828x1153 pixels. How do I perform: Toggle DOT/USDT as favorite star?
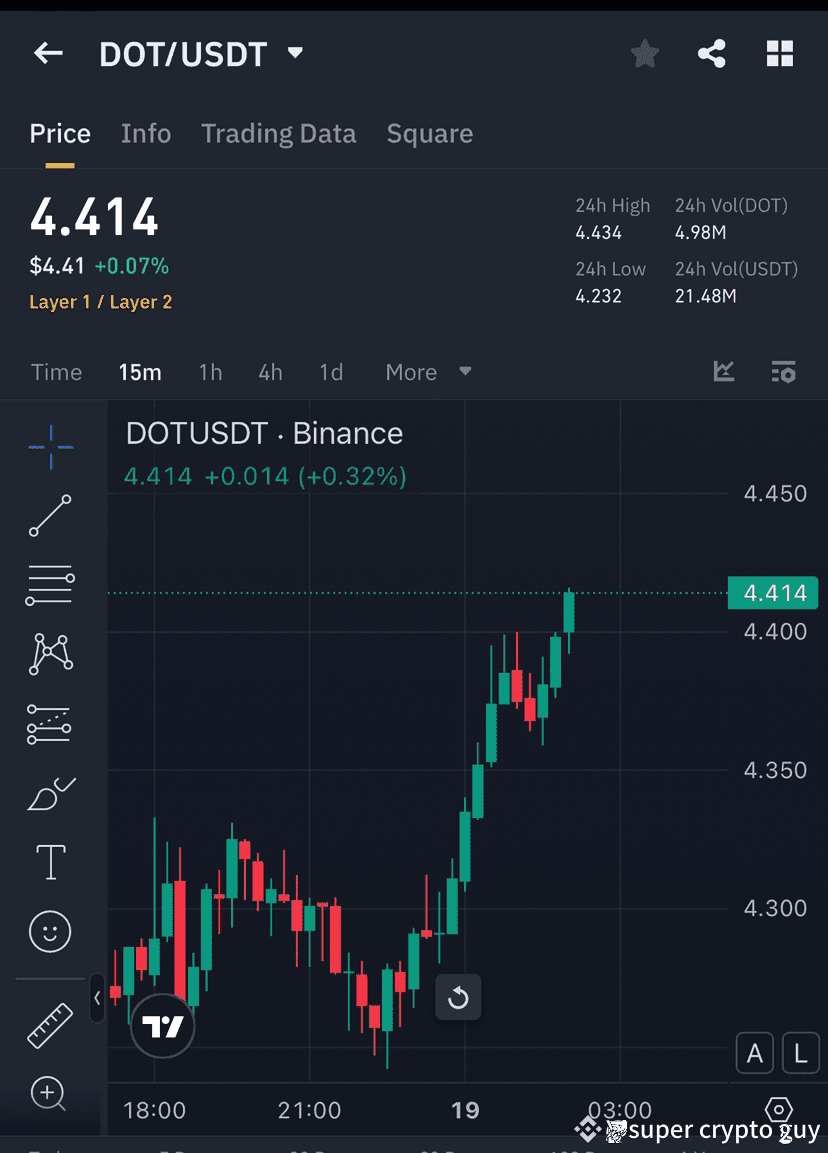(644, 54)
